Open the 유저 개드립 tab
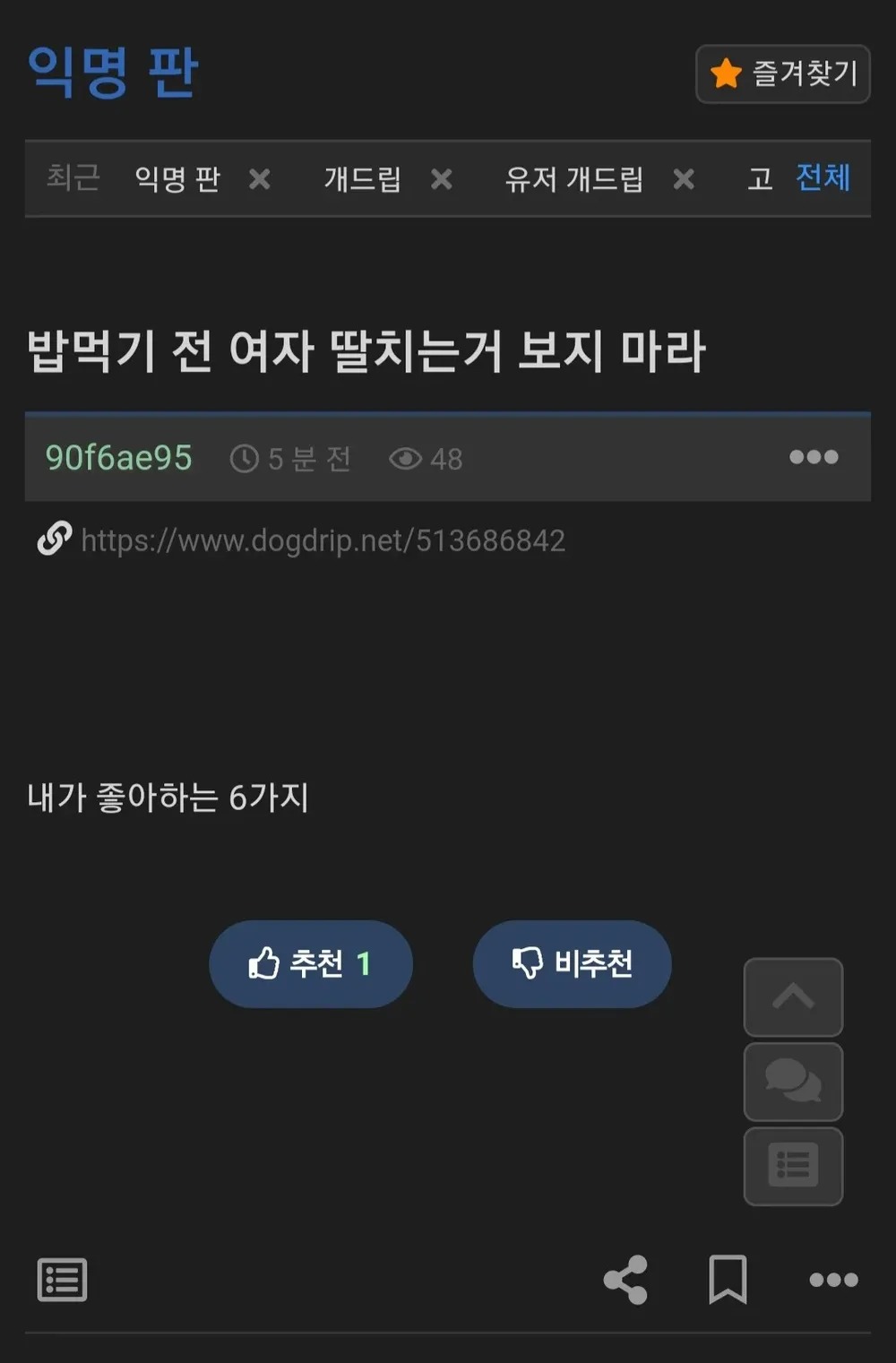This screenshot has height=1363, width=896. 573,179
